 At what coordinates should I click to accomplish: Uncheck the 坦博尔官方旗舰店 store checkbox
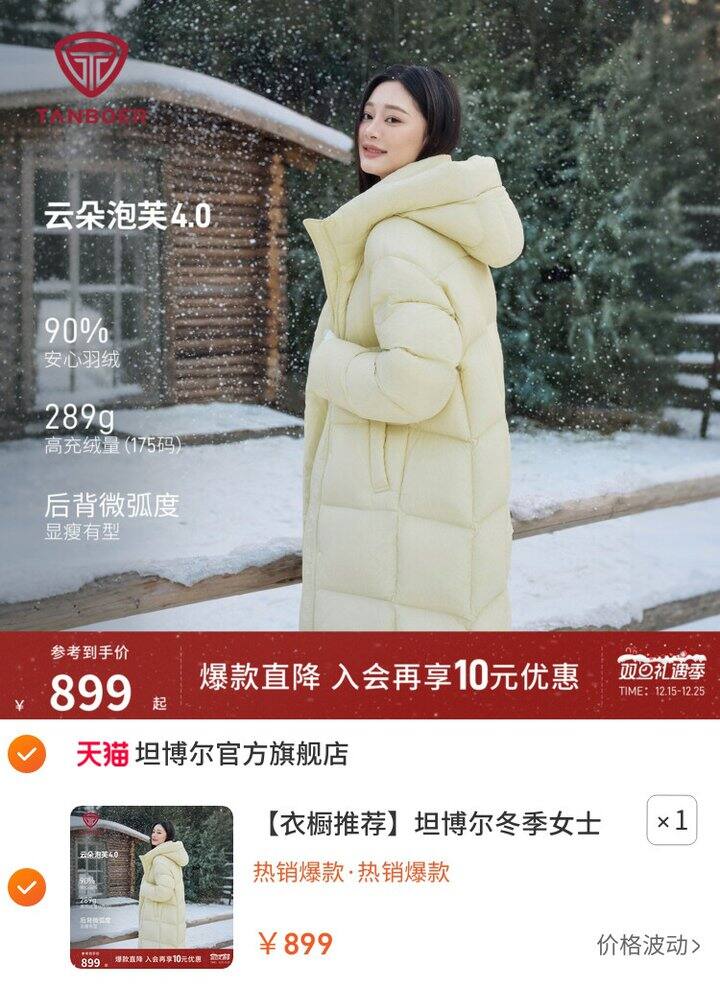[x=27, y=754]
